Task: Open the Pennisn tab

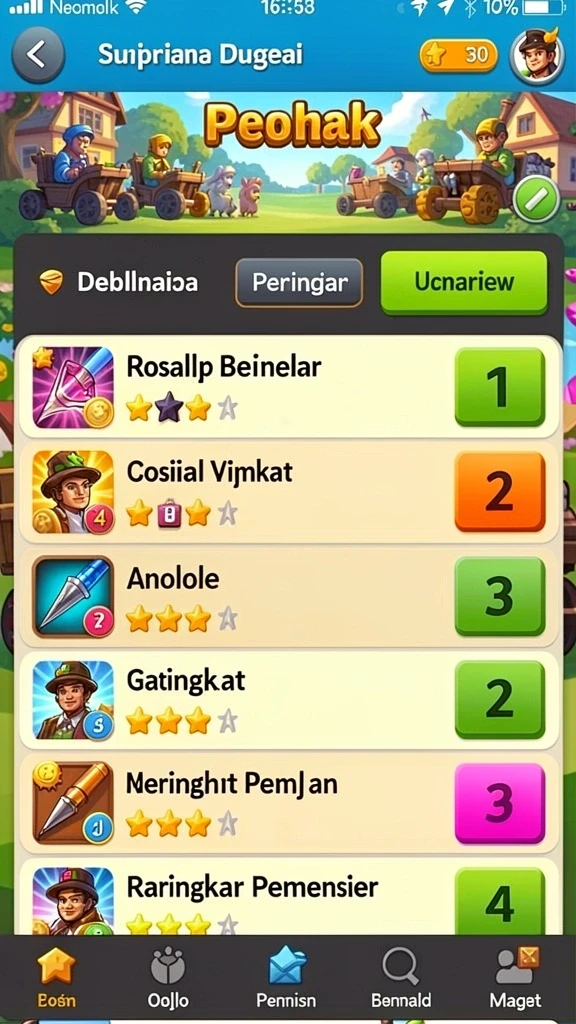Action: pos(286,978)
